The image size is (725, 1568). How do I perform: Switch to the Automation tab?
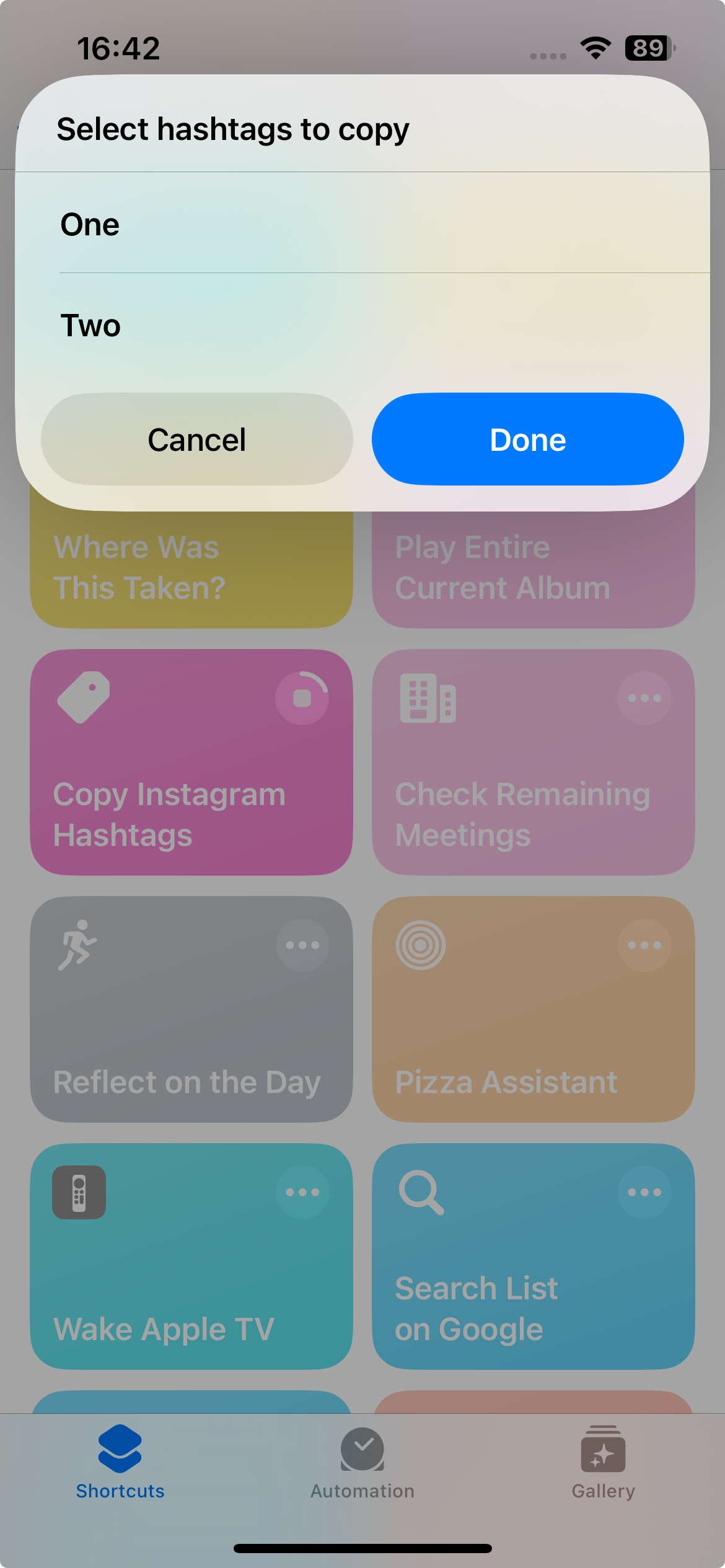(x=362, y=1463)
